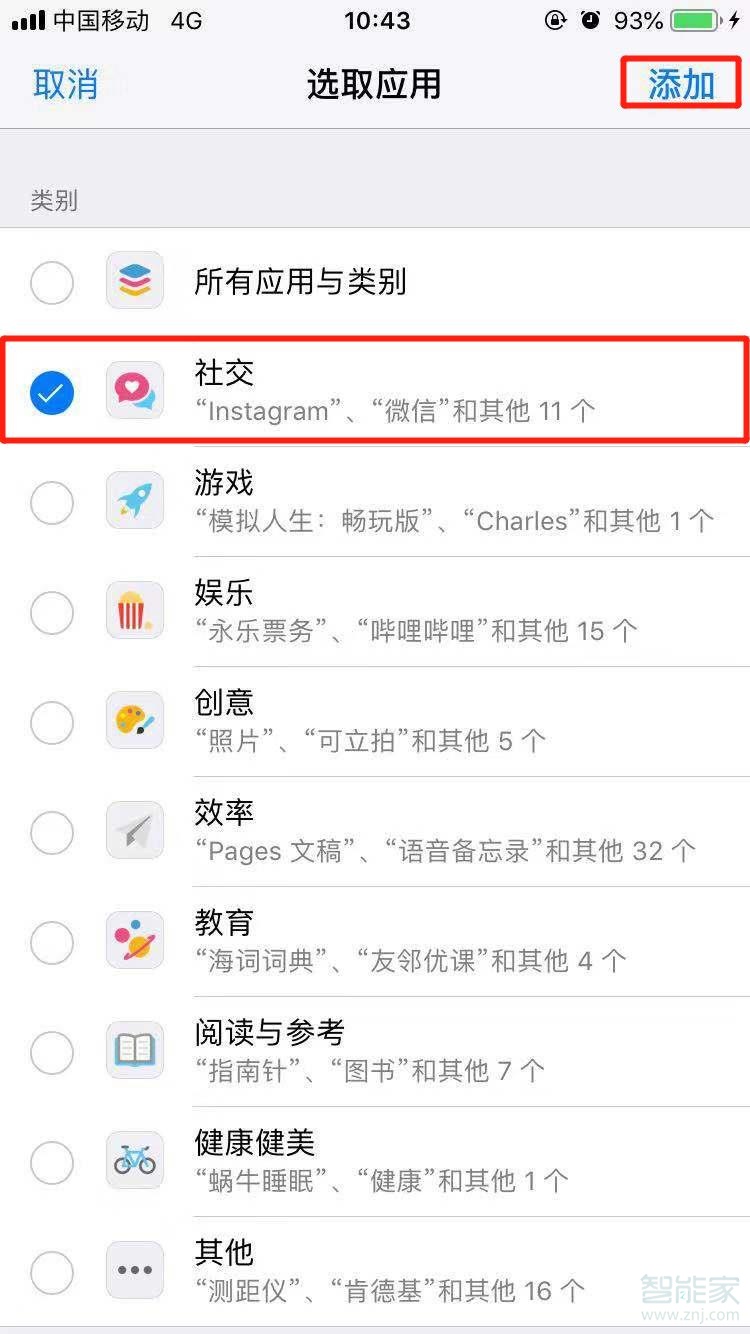Tap the 其他 ellipsis category icon
750x1334 pixels.
click(135, 1271)
